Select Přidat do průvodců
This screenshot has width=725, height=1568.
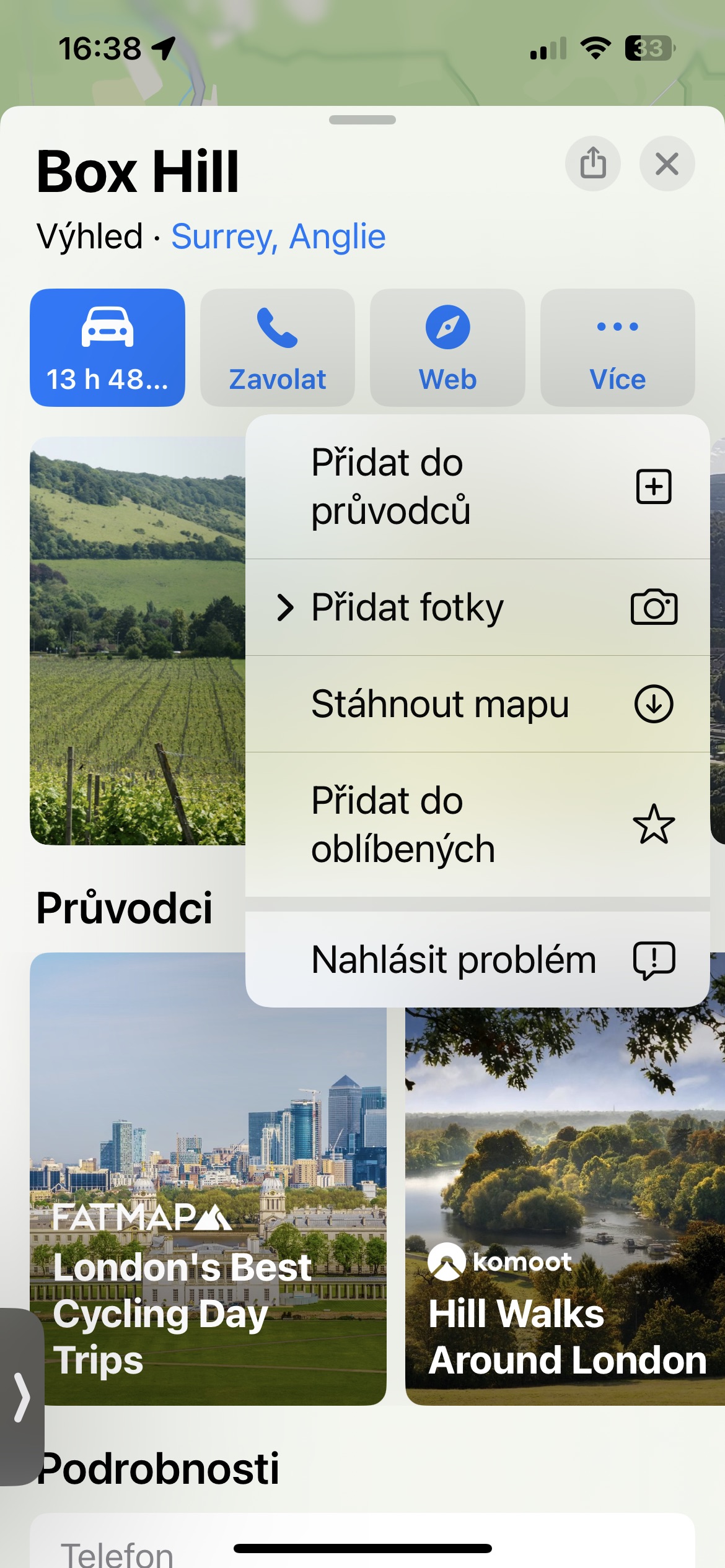(477, 487)
